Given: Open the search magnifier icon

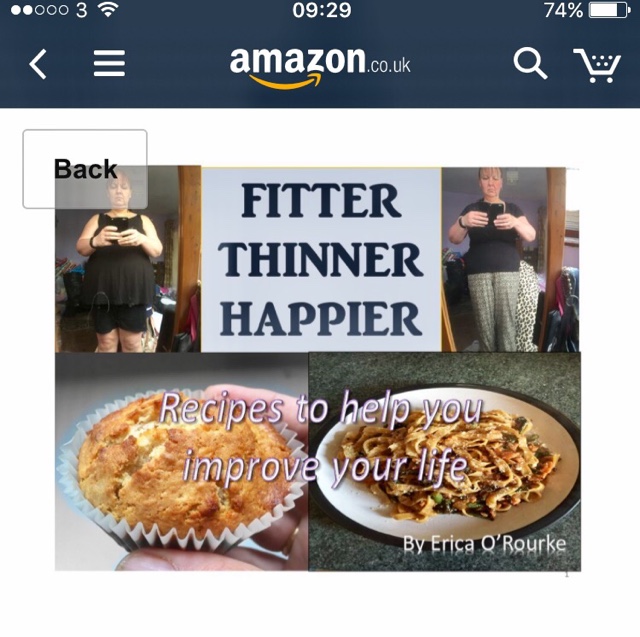Looking at the screenshot, I should tap(530, 63).
